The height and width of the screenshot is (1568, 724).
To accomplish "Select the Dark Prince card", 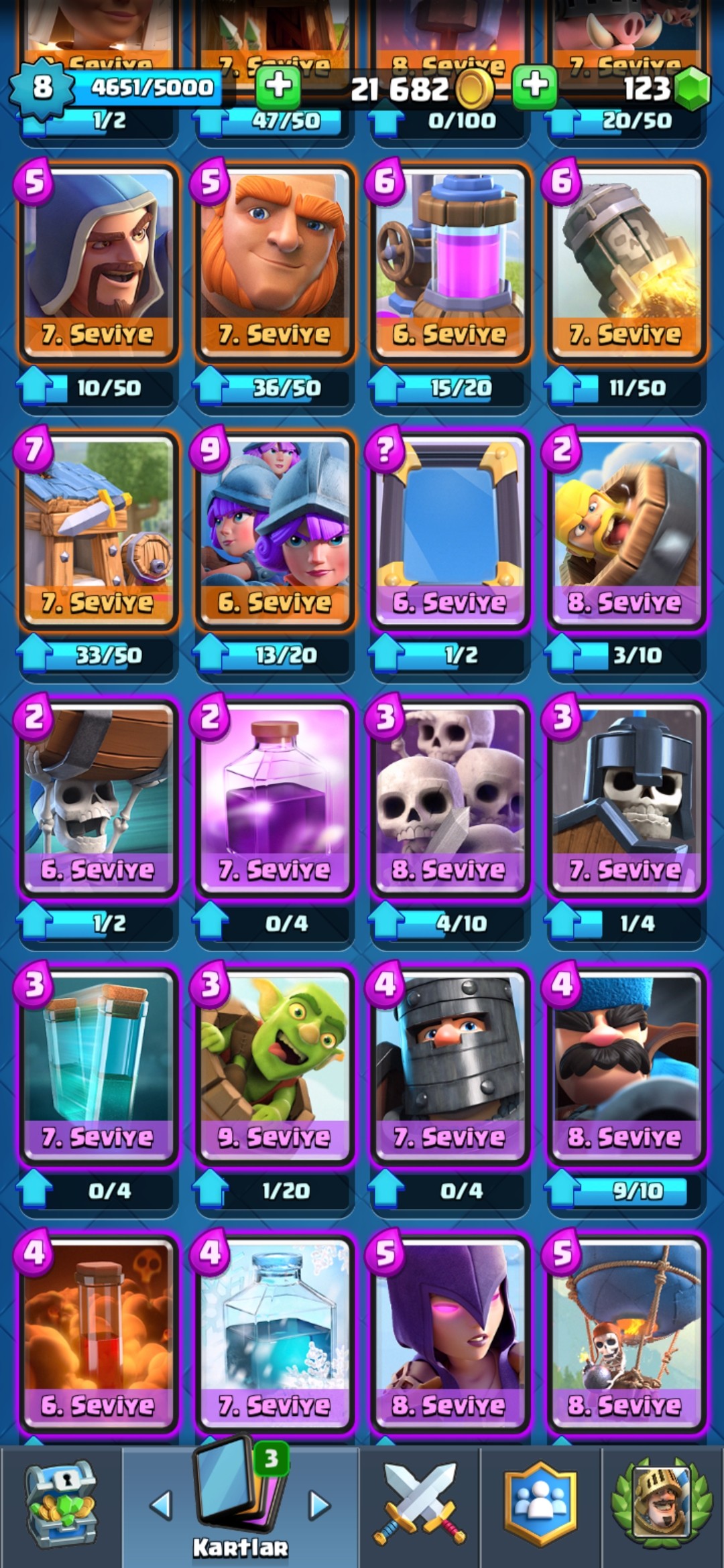I will (x=450, y=1067).
